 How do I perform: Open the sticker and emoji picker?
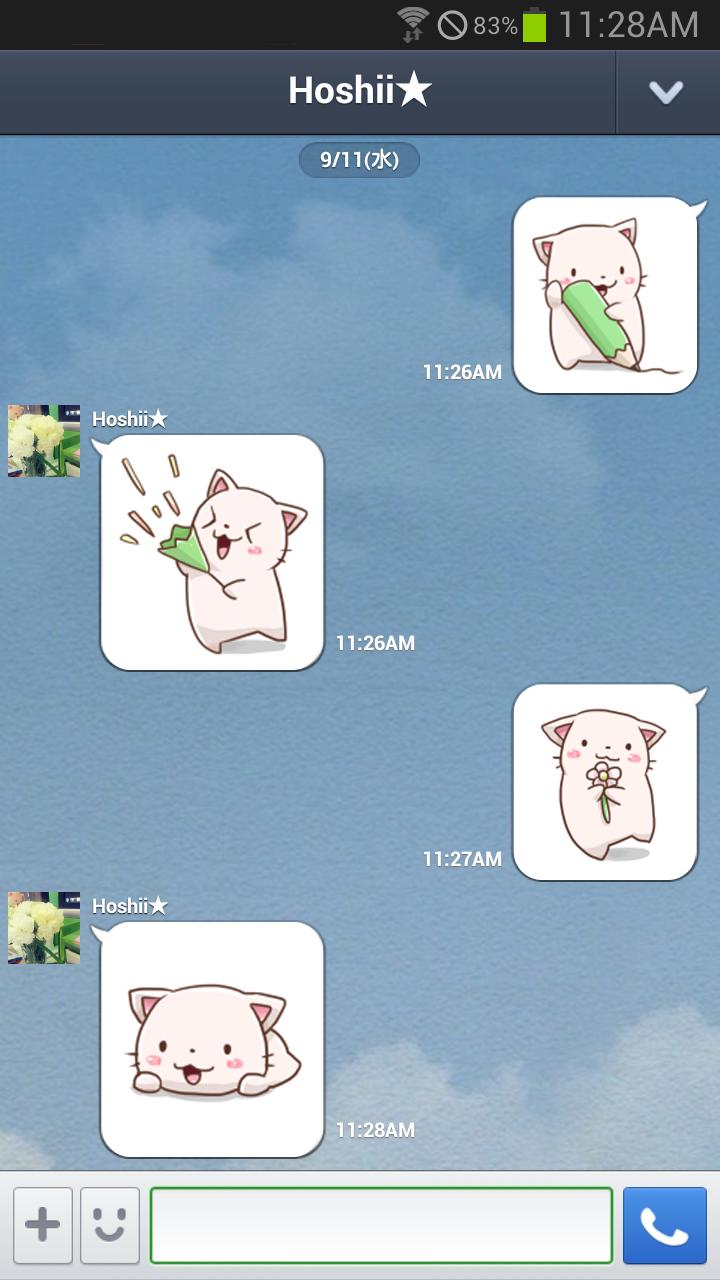[110, 1225]
